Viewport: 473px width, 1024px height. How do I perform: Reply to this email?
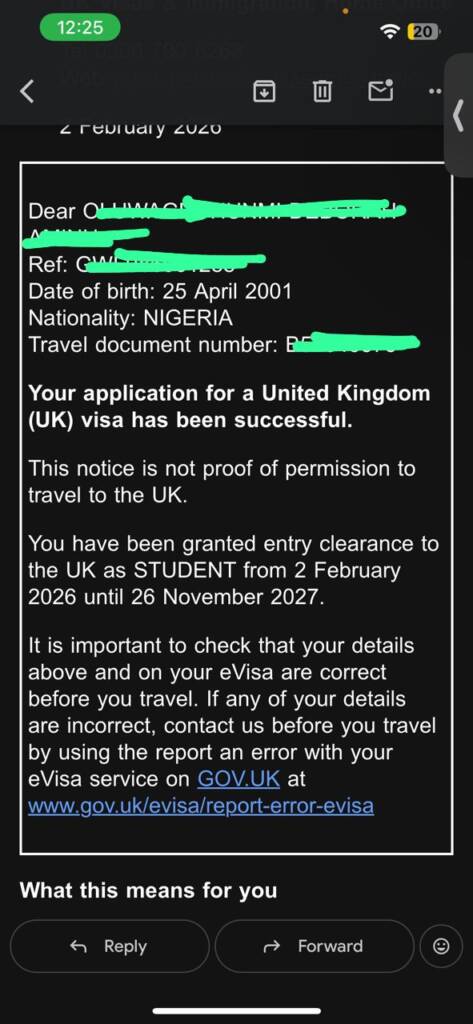[x=110, y=946]
